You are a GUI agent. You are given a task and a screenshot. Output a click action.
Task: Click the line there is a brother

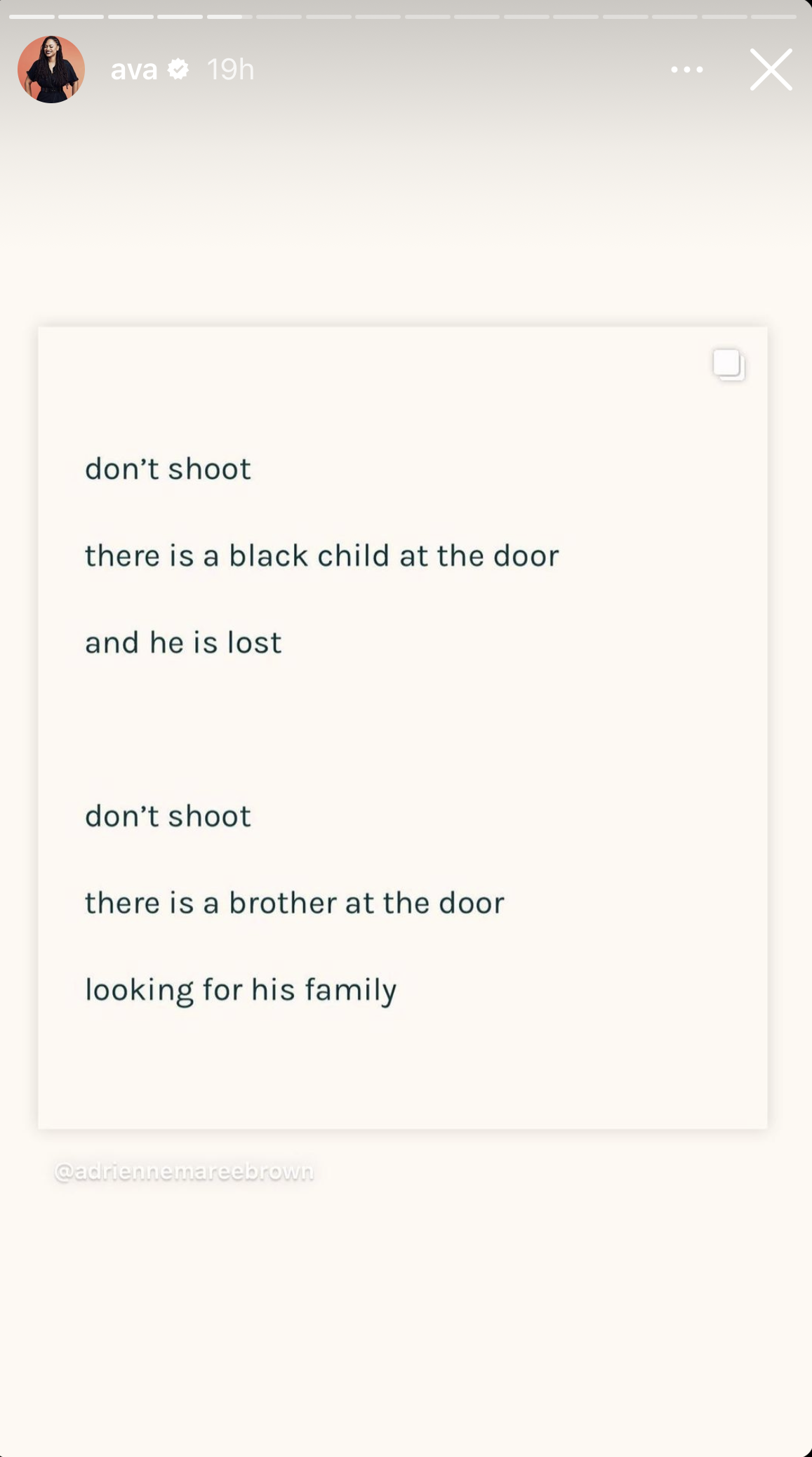[294, 903]
